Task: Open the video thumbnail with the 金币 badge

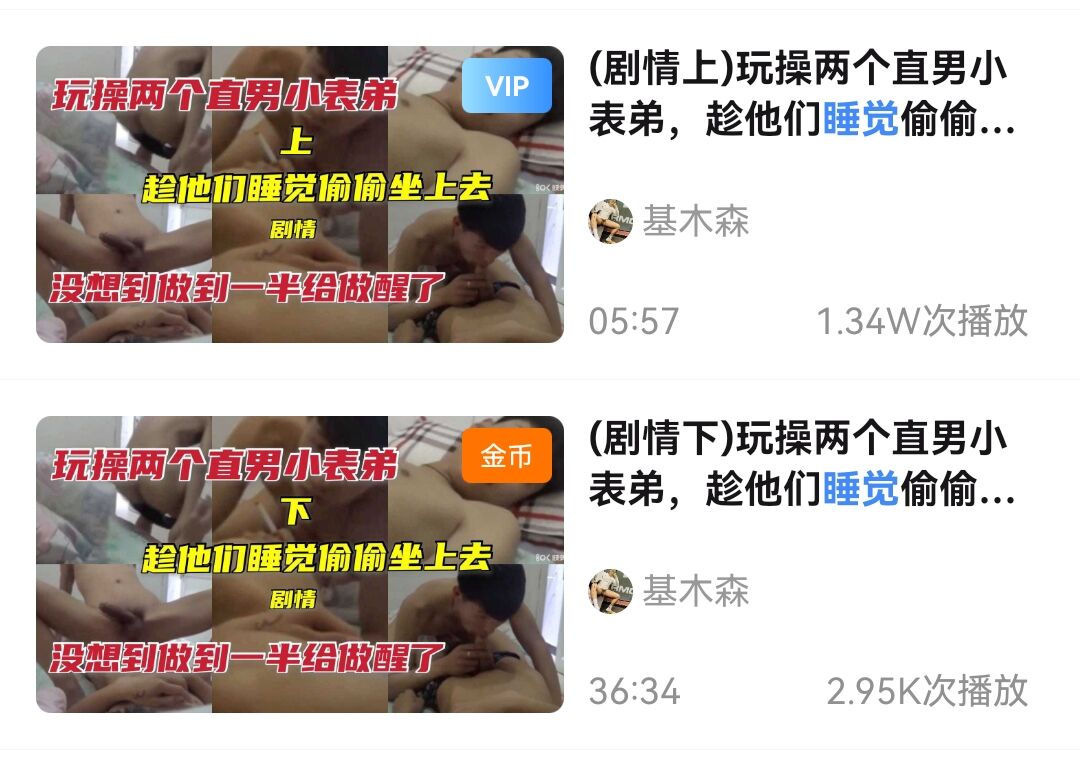Action: (x=300, y=565)
